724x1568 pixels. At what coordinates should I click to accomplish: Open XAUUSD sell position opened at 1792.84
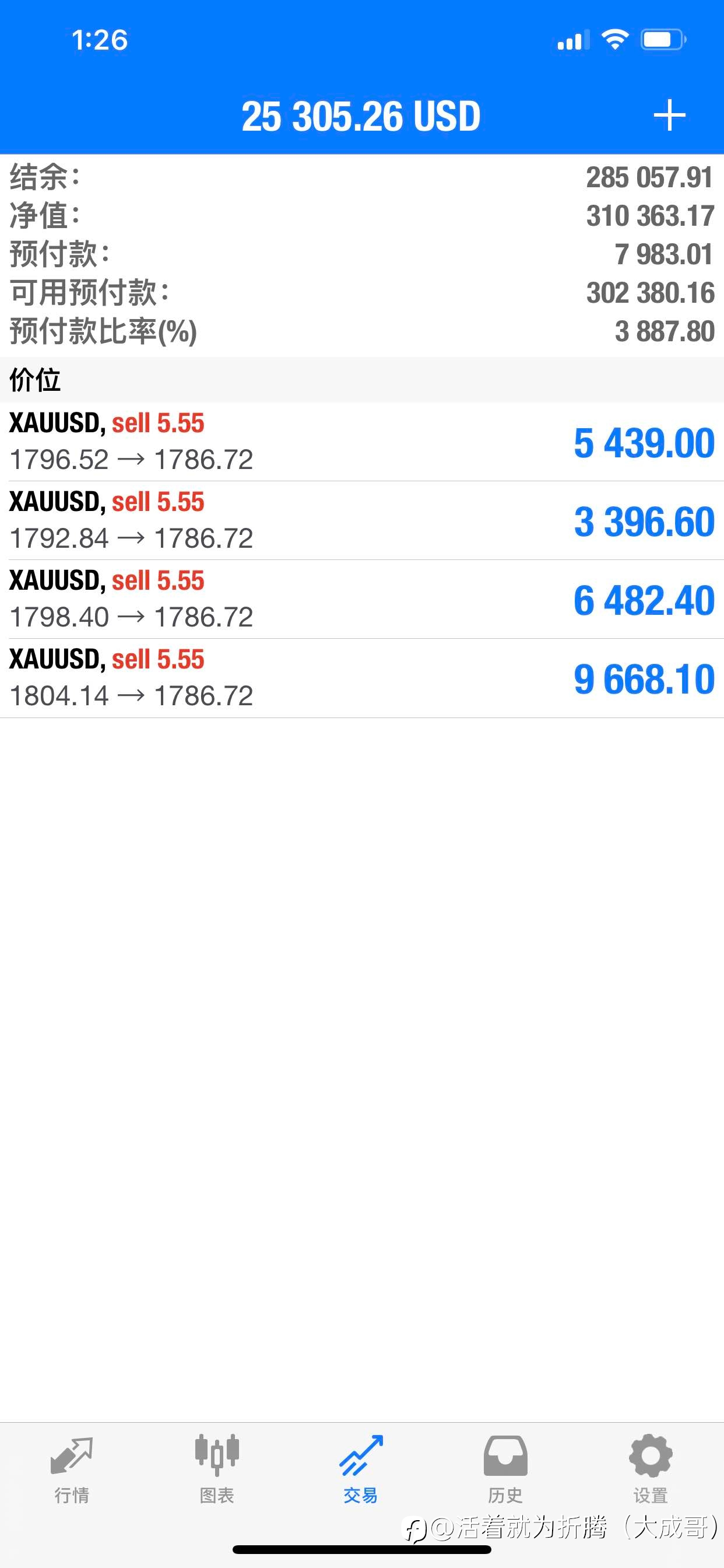point(362,520)
